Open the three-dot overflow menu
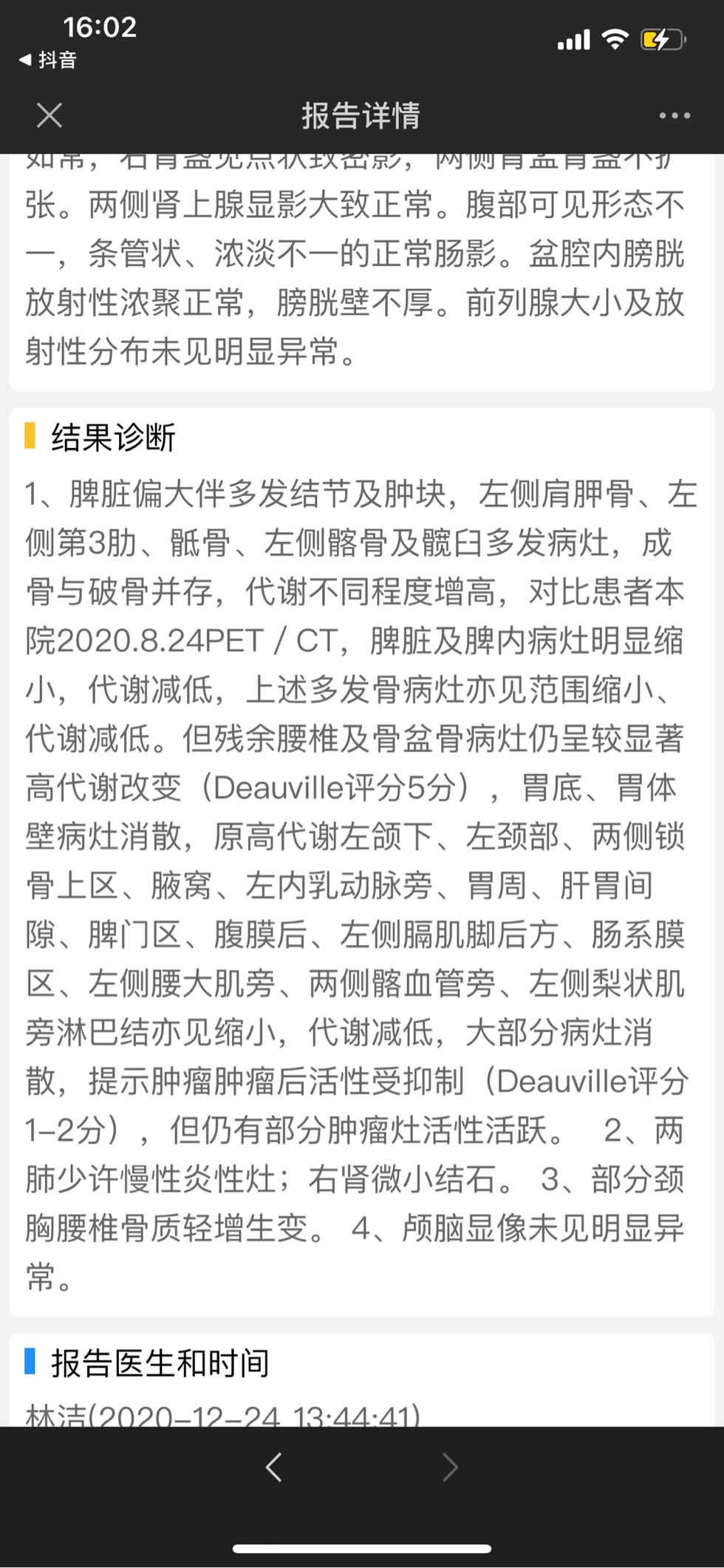 click(674, 116)
